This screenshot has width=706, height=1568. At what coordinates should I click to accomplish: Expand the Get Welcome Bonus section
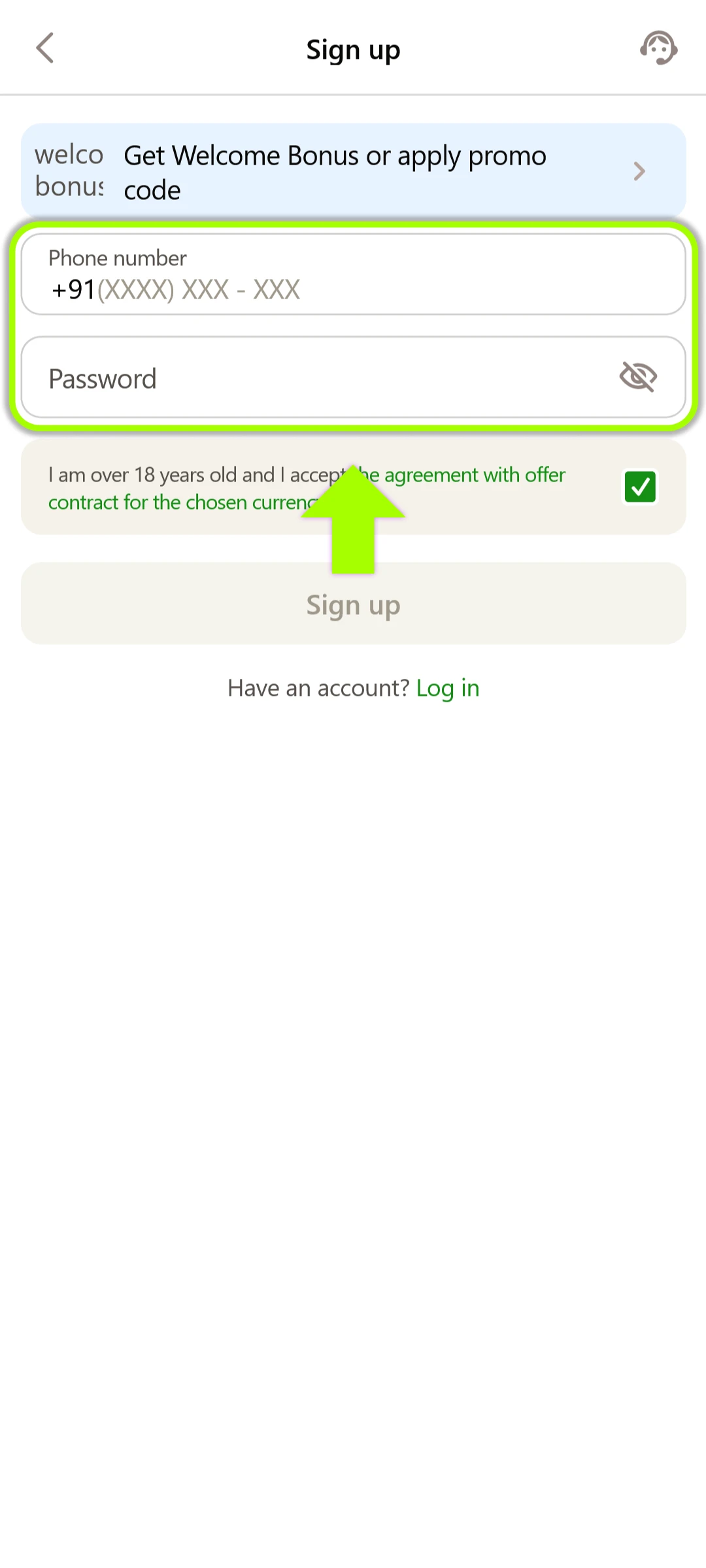pos(353,171)
